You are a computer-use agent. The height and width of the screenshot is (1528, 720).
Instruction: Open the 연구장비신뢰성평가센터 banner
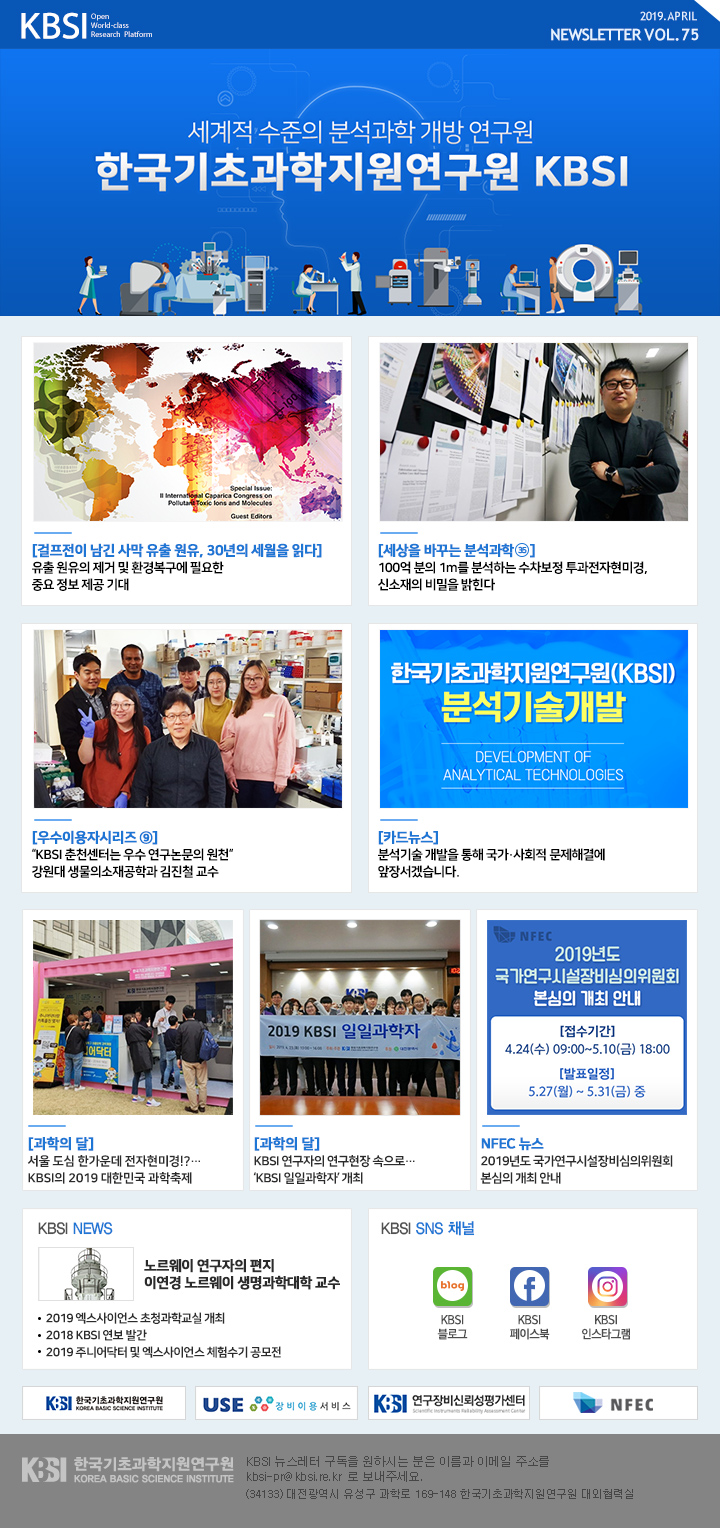(450, 1403)
